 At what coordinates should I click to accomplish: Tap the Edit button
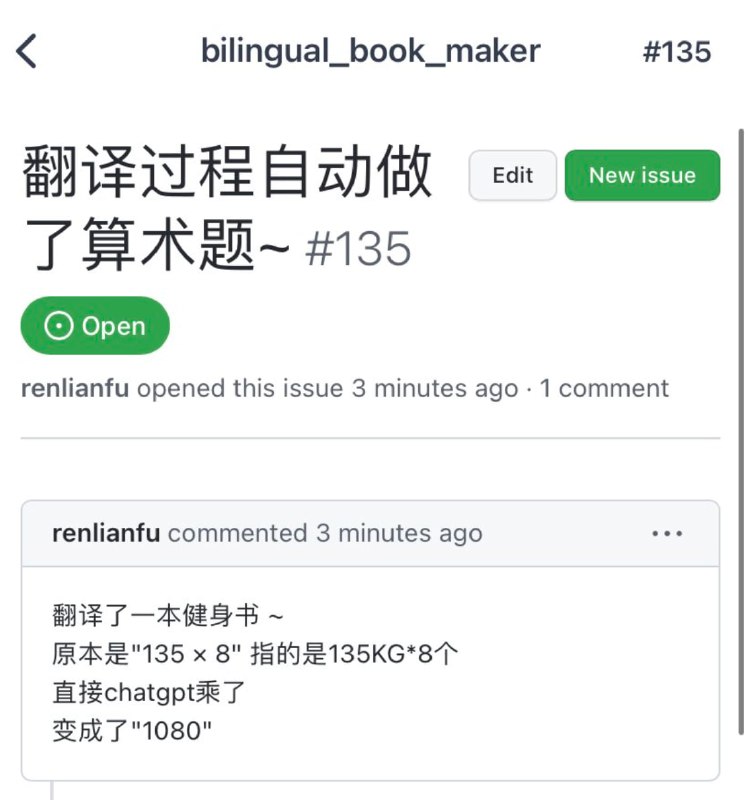click(x=512, y=176)
